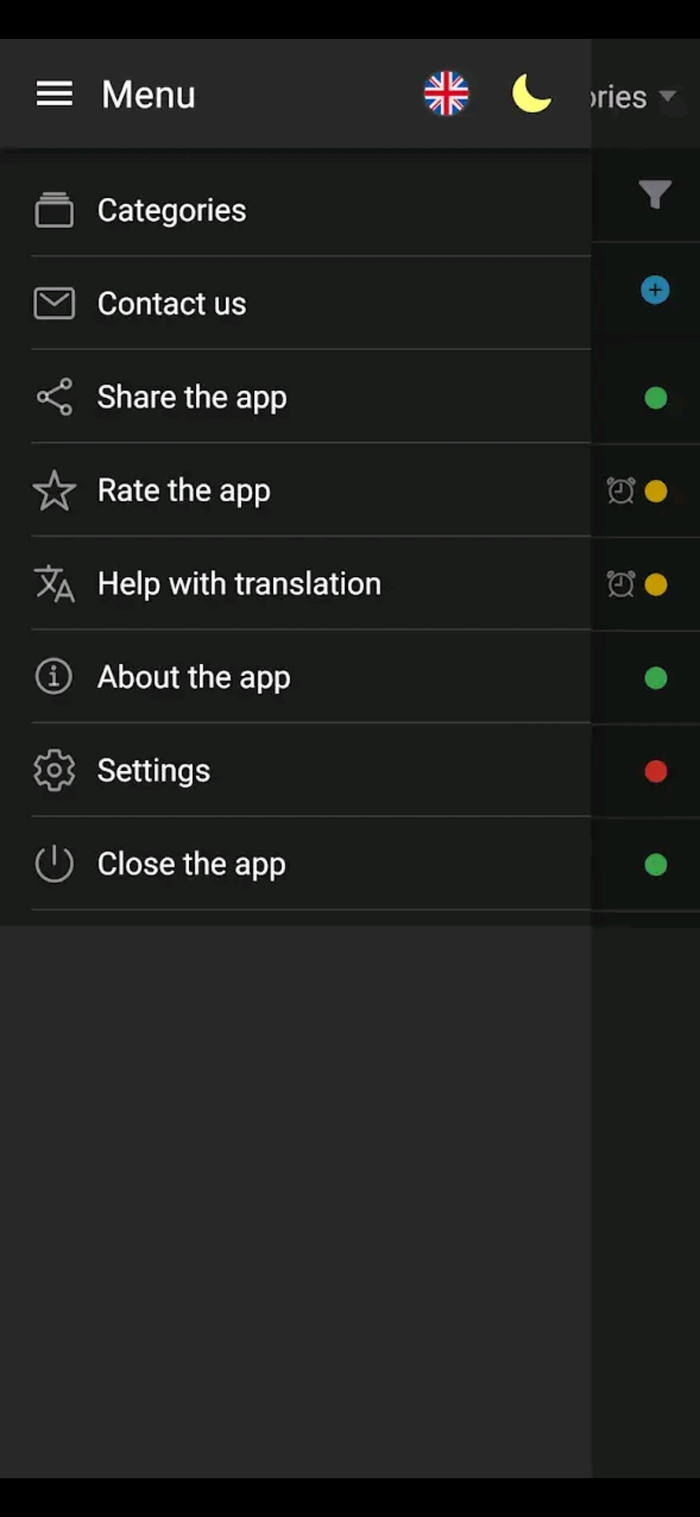Select Help with translation

click(x=238, y=584)
